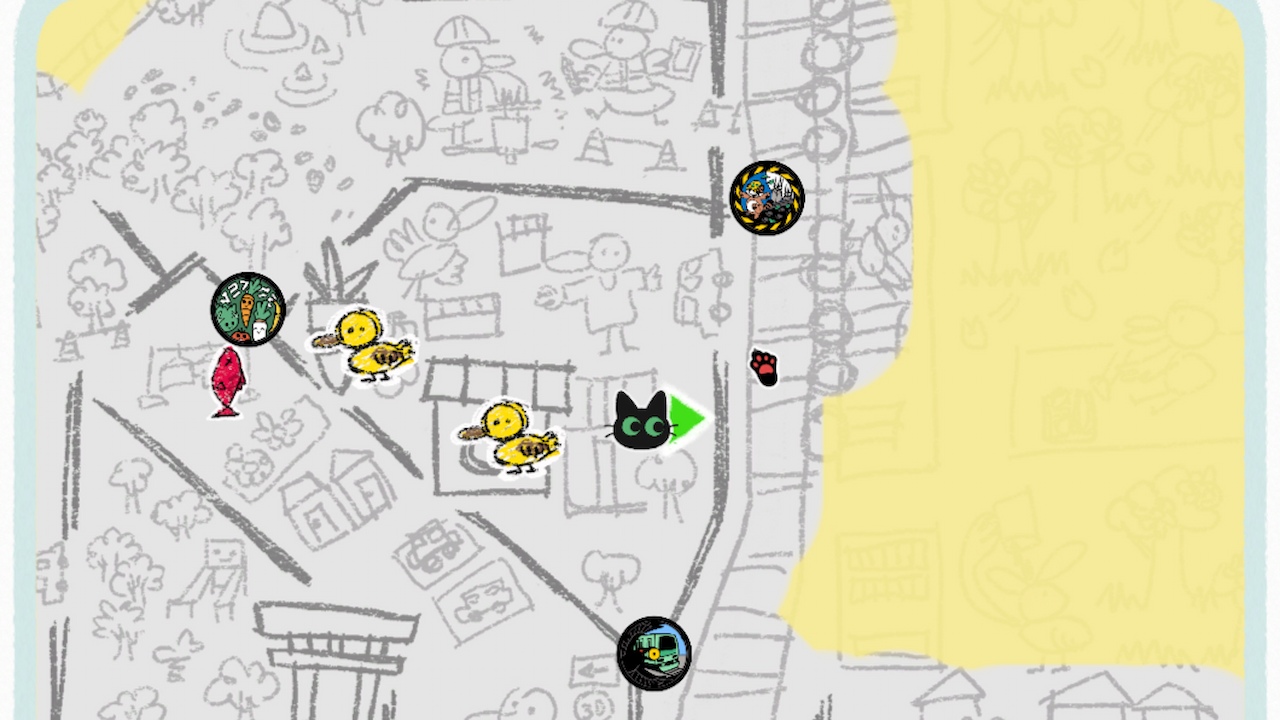Tap the duckling marker beside the potted plant
Viewport: 1280px width, 720px height.
pos(363,345)
